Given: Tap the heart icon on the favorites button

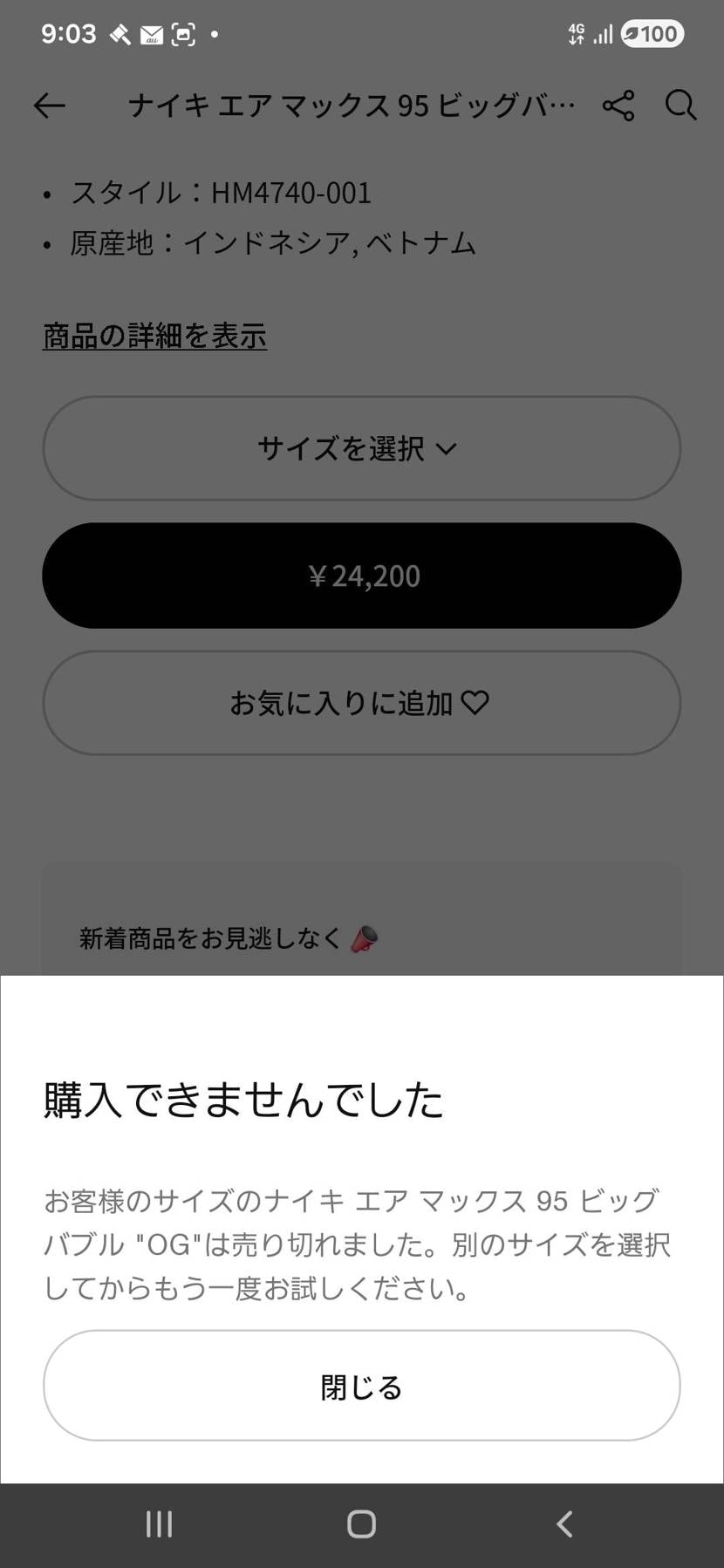Looking at the screenshot, I should 474,703.
